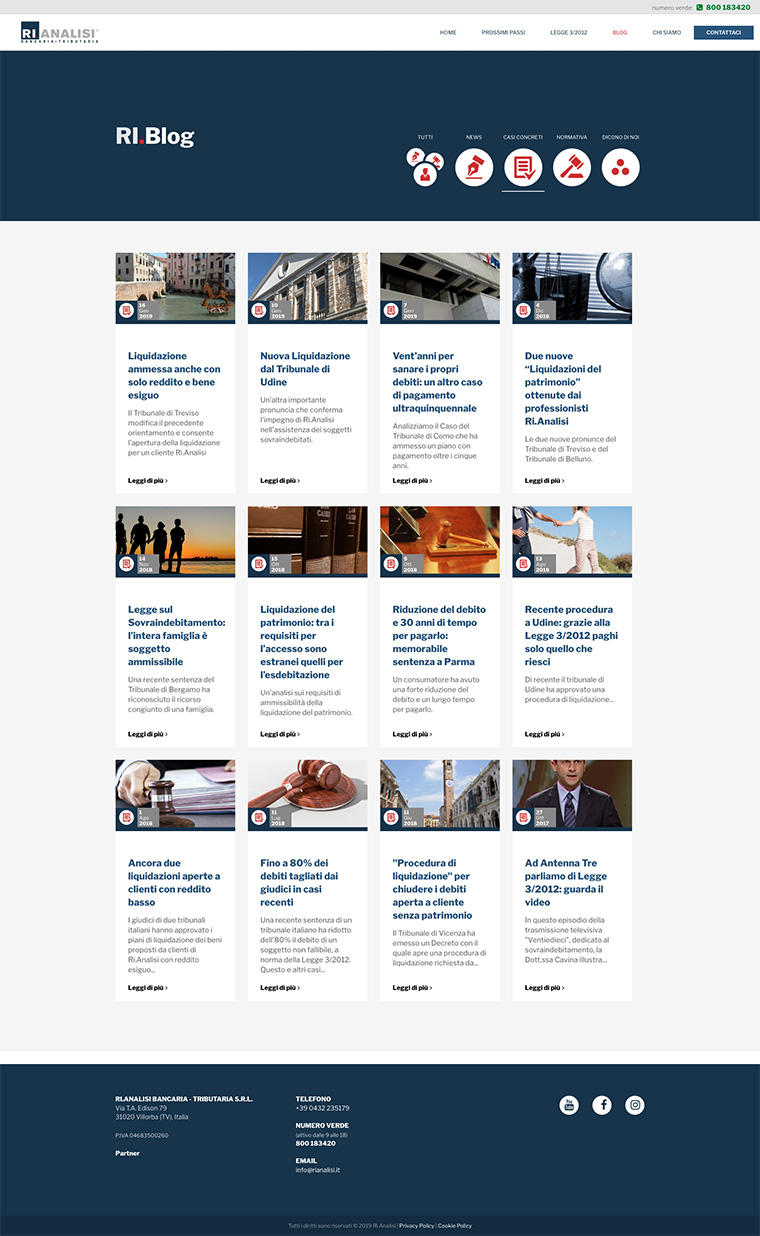Viewport: 760px width, 1236px height.
Task: Open article on Vent'anni per sanare i debiti
Action: pyautogui.click(x=437, y=382)
